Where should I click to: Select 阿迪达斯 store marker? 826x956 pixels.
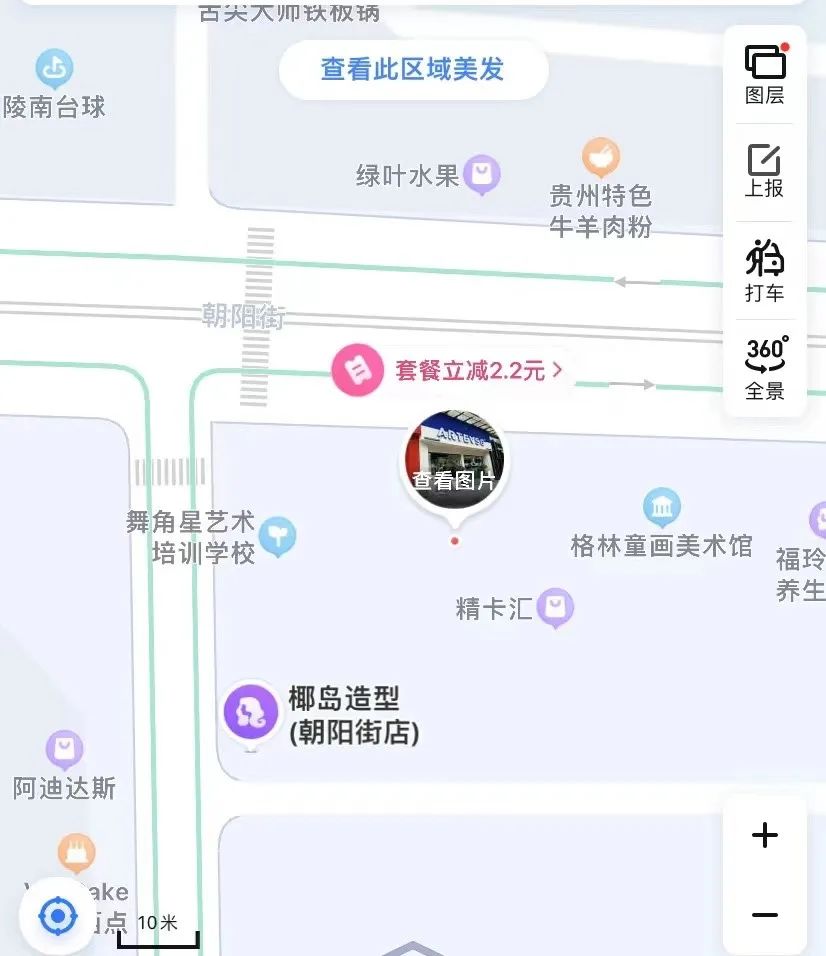pos(64,750)
